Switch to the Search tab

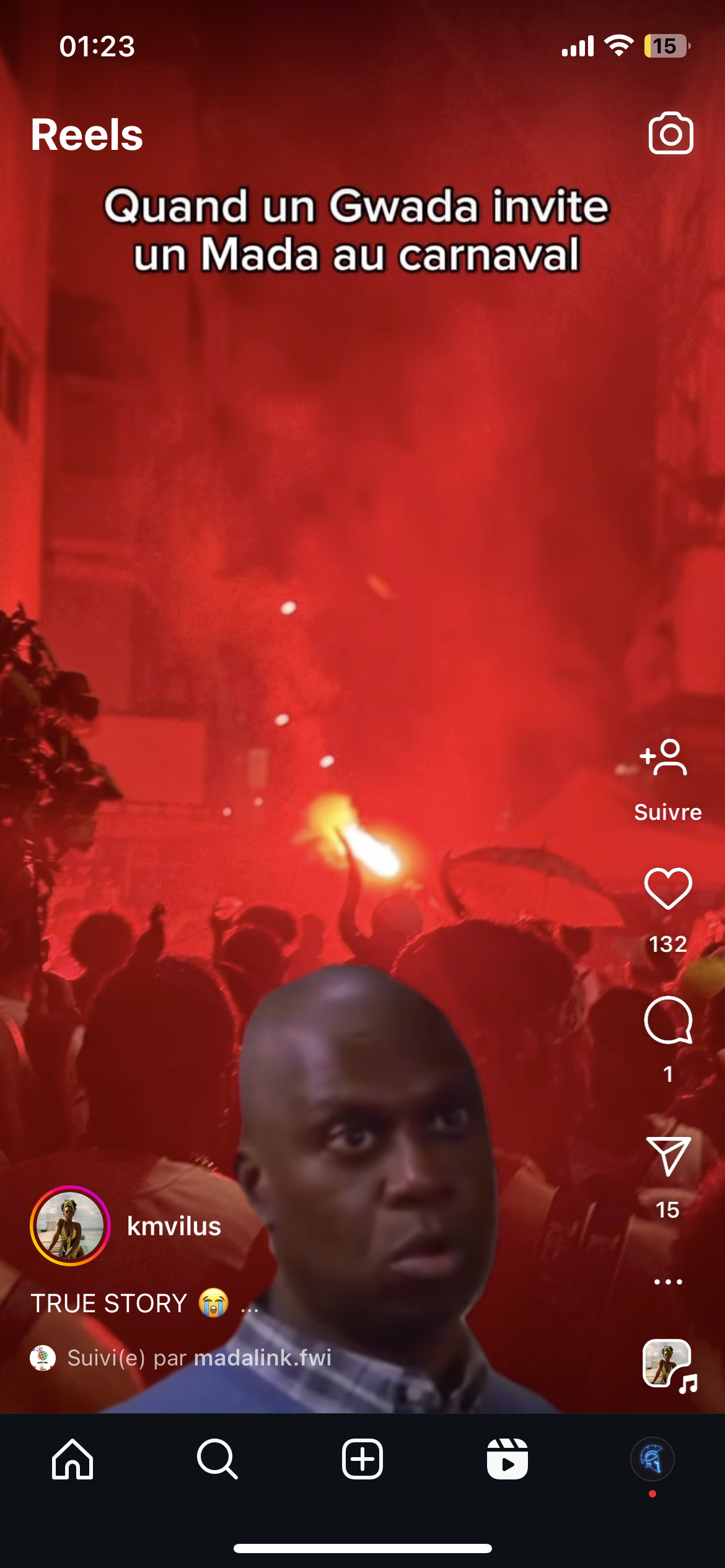(x=217, y=1458)
